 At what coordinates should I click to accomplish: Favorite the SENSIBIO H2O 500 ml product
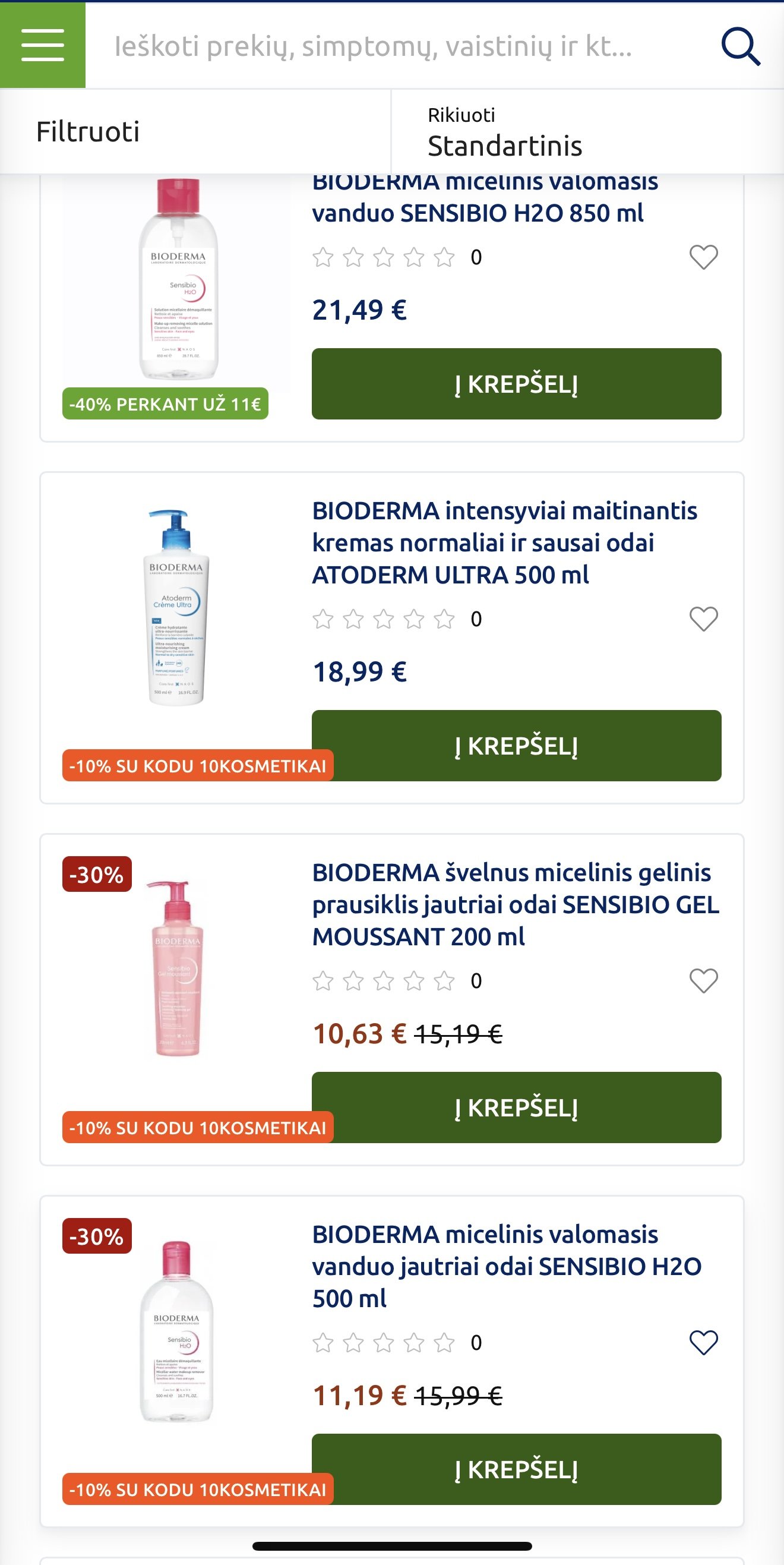(704, 1343)
